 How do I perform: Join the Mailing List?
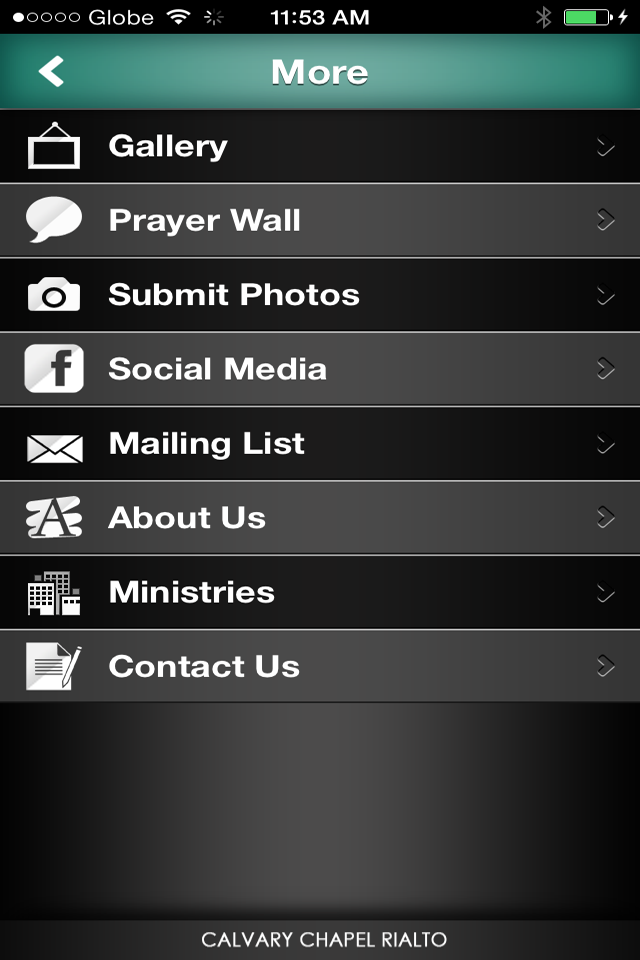coord(320,444)
